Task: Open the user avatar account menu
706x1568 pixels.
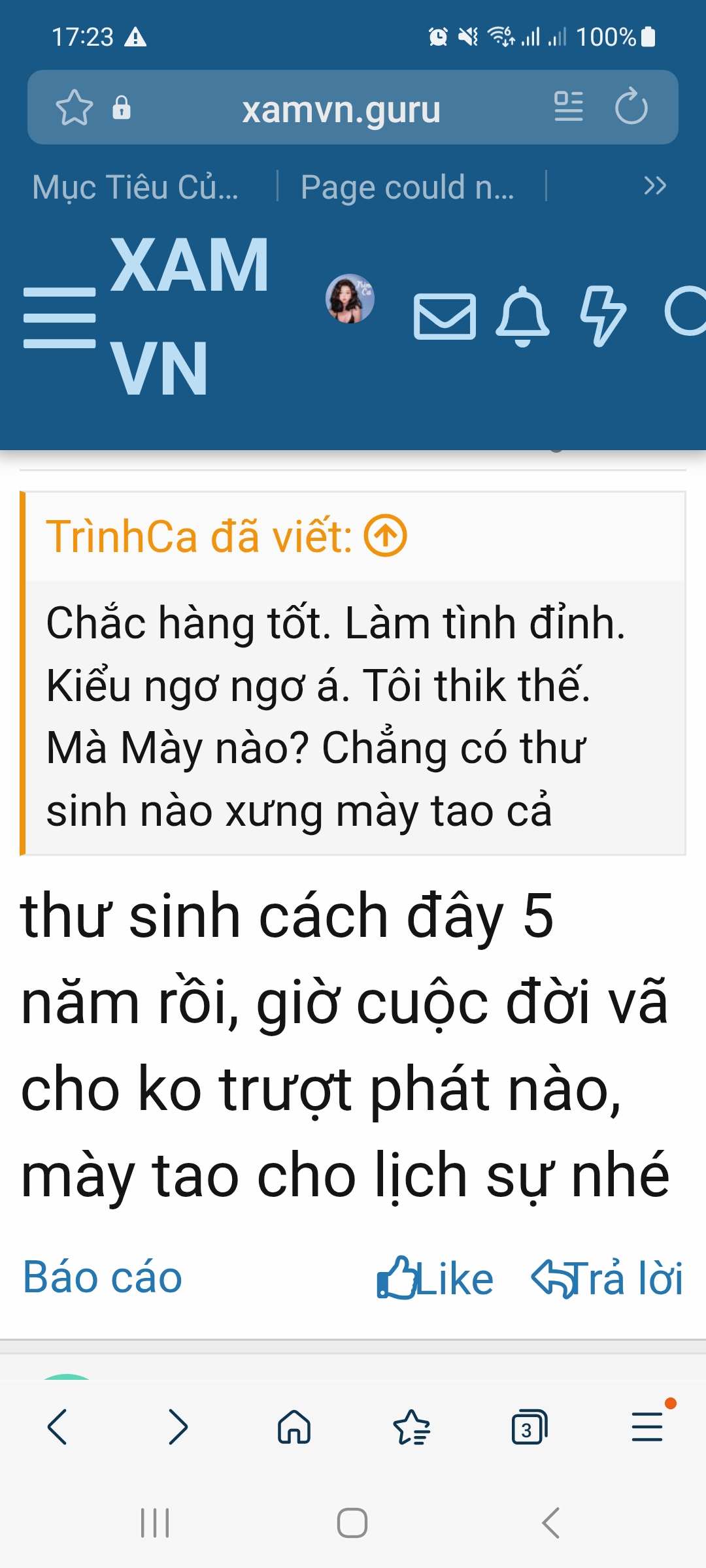Action: click(x=350, y=299)
